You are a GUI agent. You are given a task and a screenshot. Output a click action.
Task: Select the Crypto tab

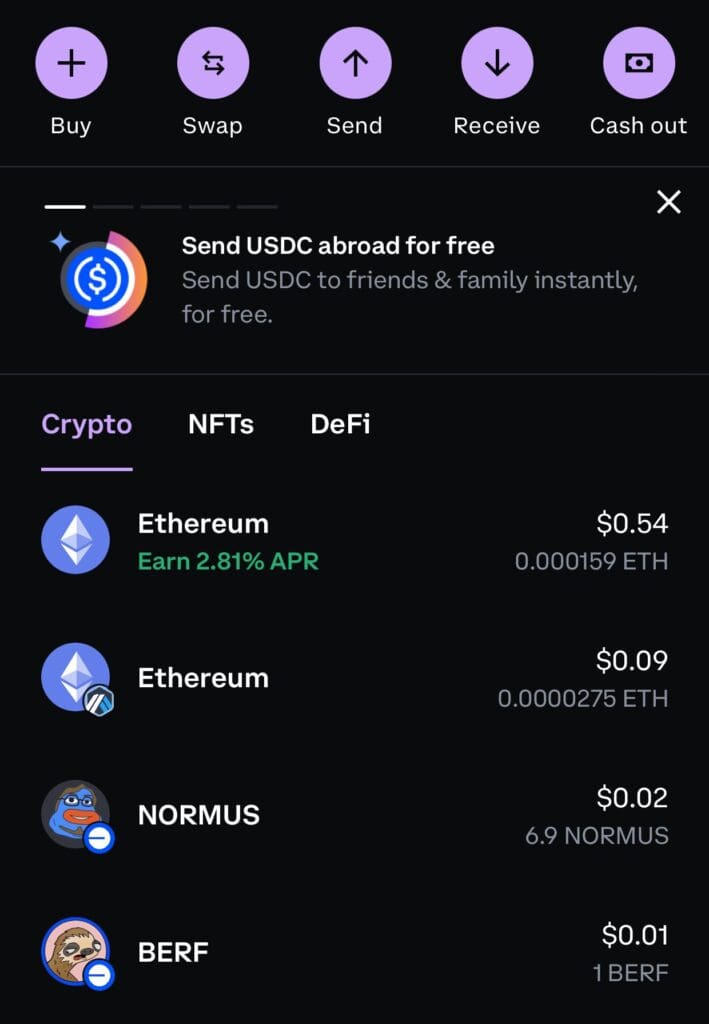(x=87, y=425)
